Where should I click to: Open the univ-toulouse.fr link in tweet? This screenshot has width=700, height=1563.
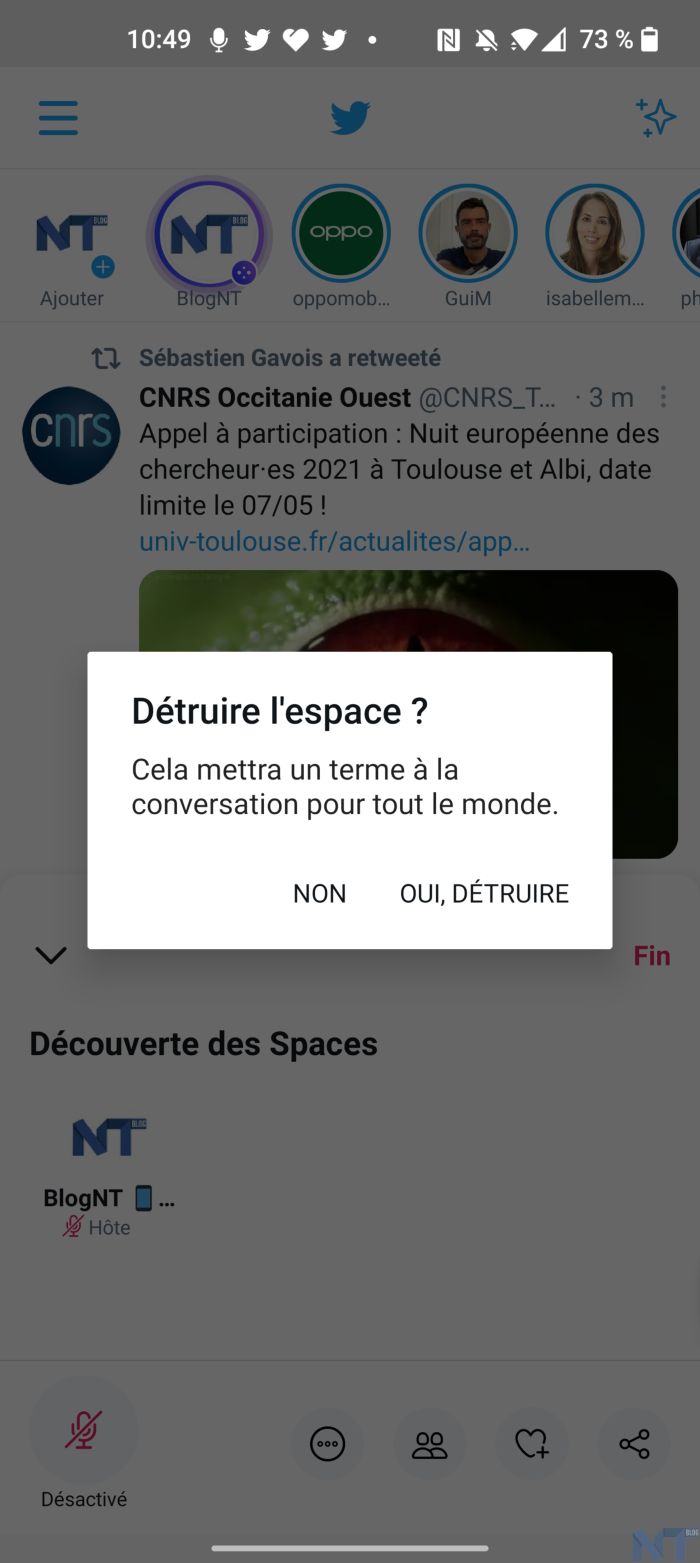coord(334,542)
